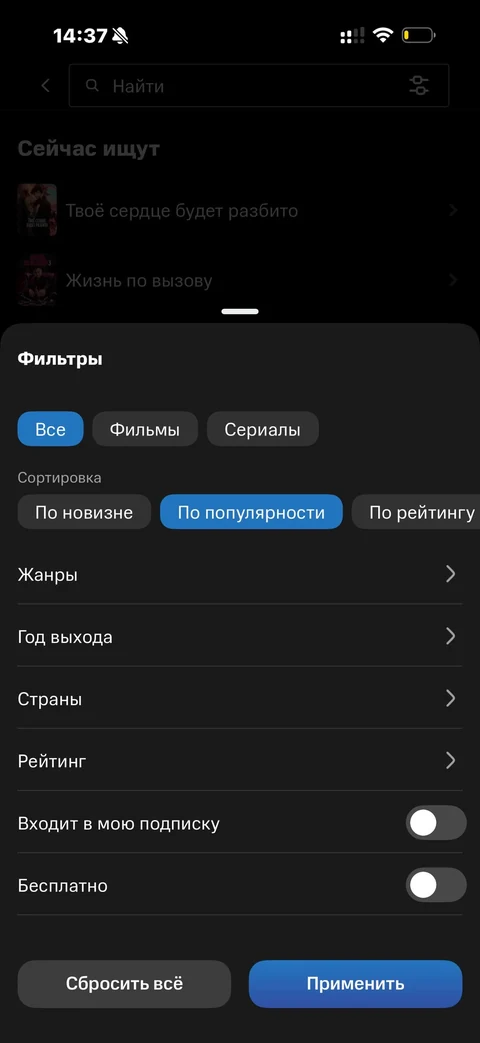
Task: Tap Сбросить всё to clear filters
Action: click(x=124, y=983)
